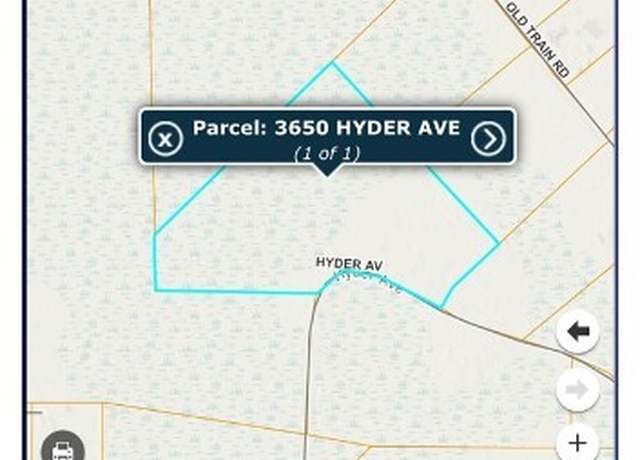Open the print tool

coord(62,449)
